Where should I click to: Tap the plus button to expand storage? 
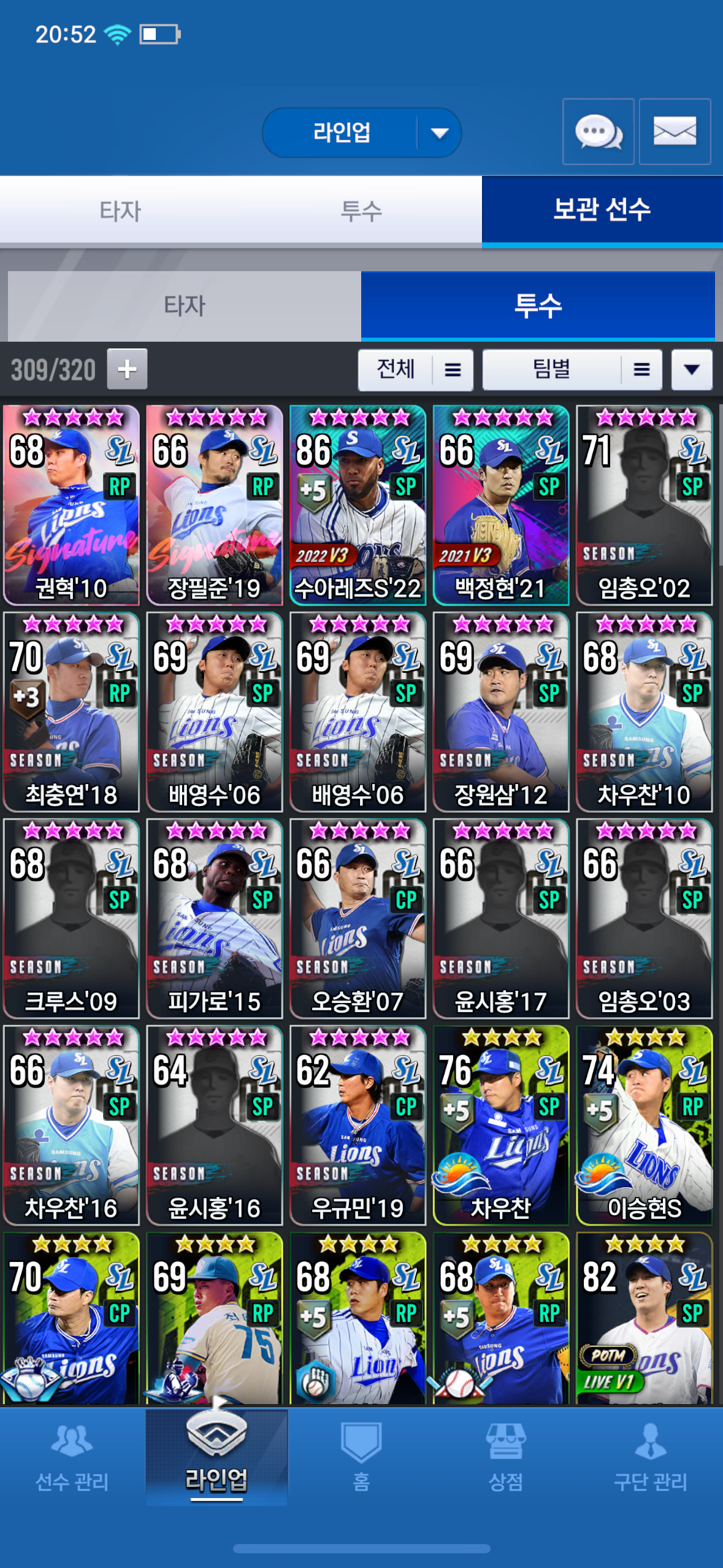(127, 369)
